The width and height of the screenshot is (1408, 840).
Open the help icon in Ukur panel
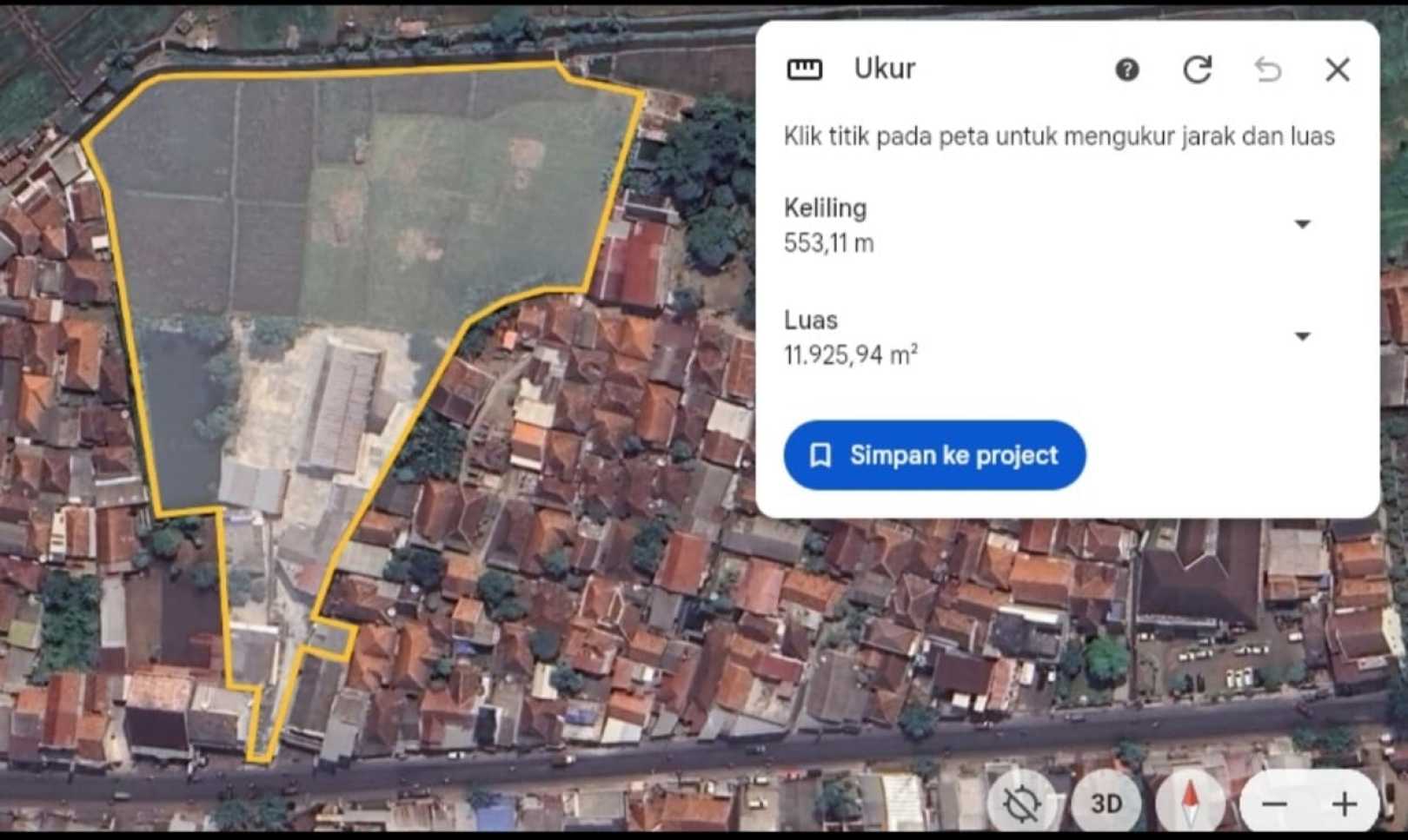1126,69
